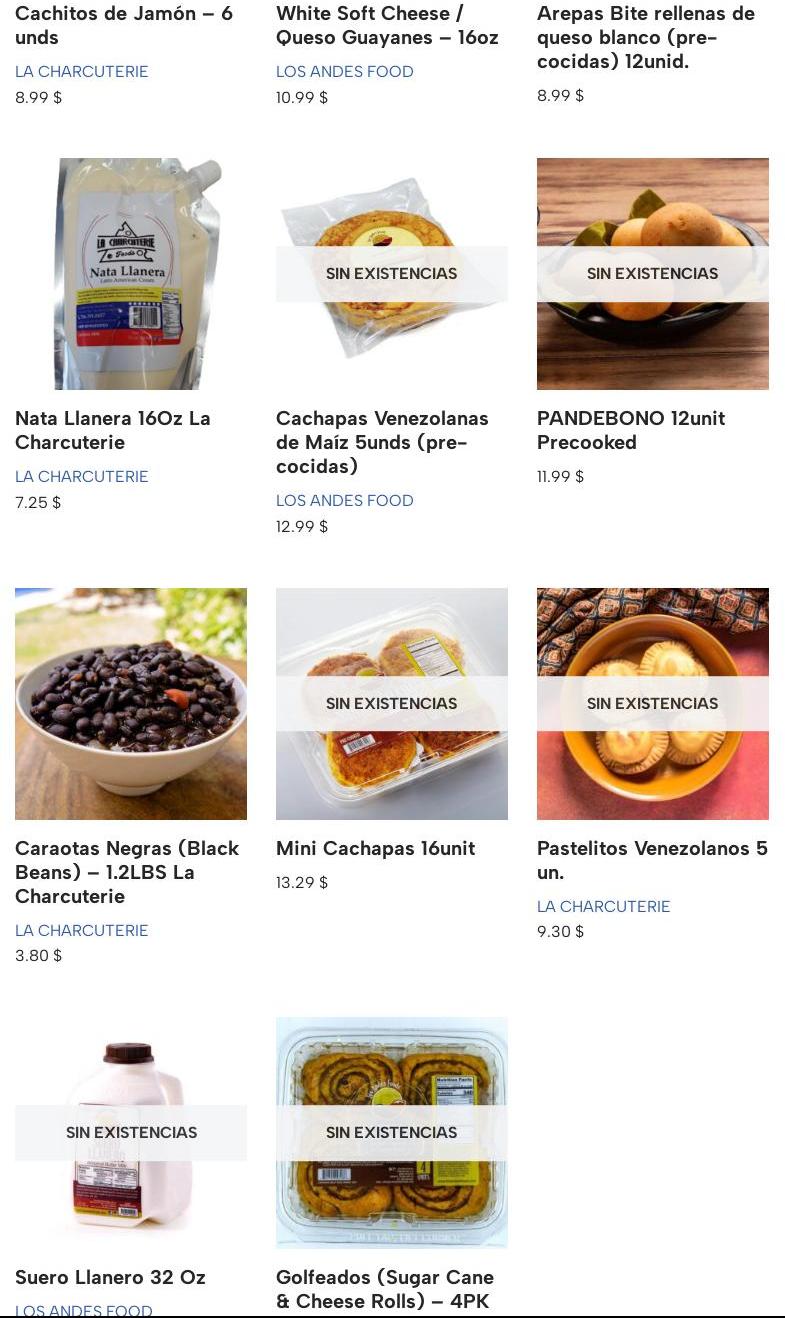Image resolution: width=785 pixels, height=1318 pixels.
Task: Tap LA CHARCUTERIE brand under Cachitos de Jamón
Action: tap(82, 72)
